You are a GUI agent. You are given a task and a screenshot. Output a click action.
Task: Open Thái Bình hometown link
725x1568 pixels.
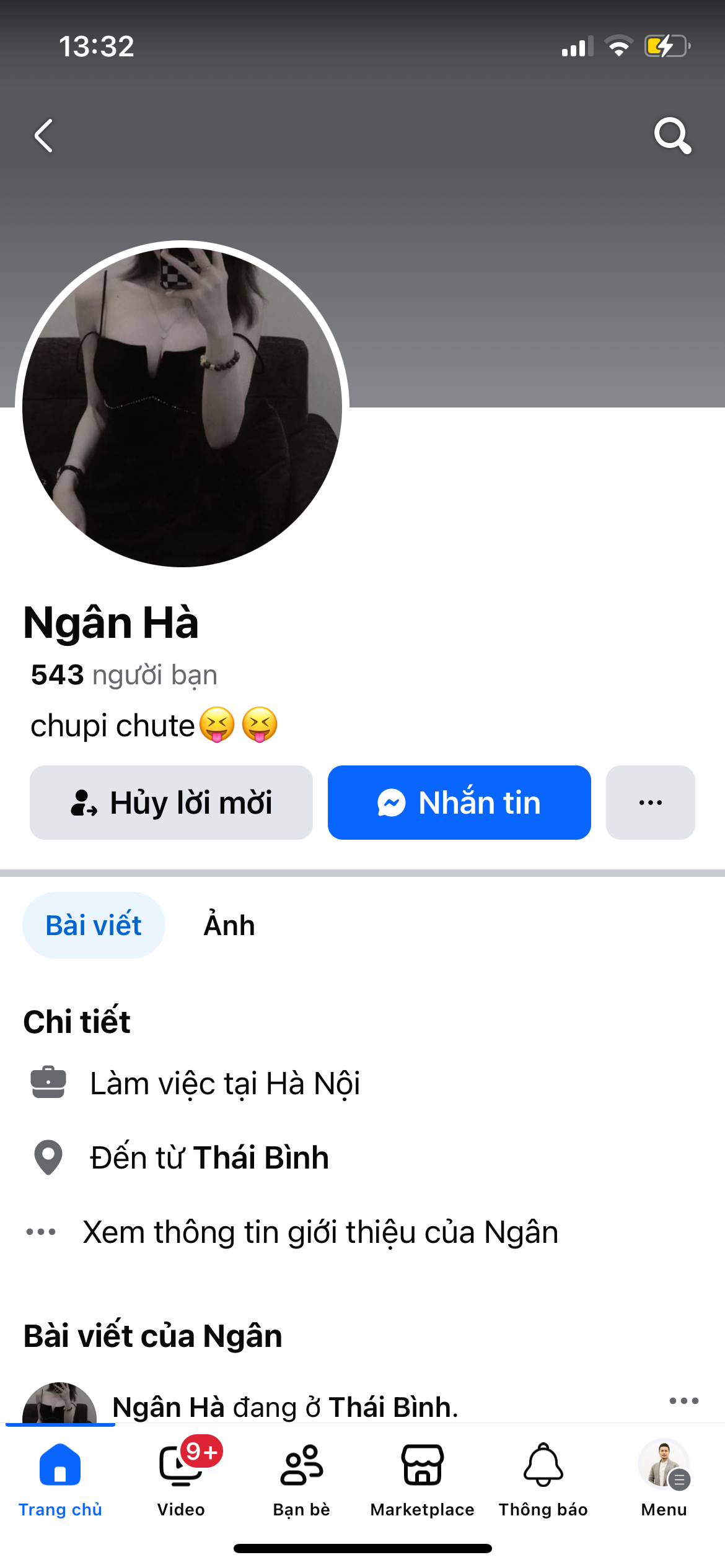click(261, 1157)
